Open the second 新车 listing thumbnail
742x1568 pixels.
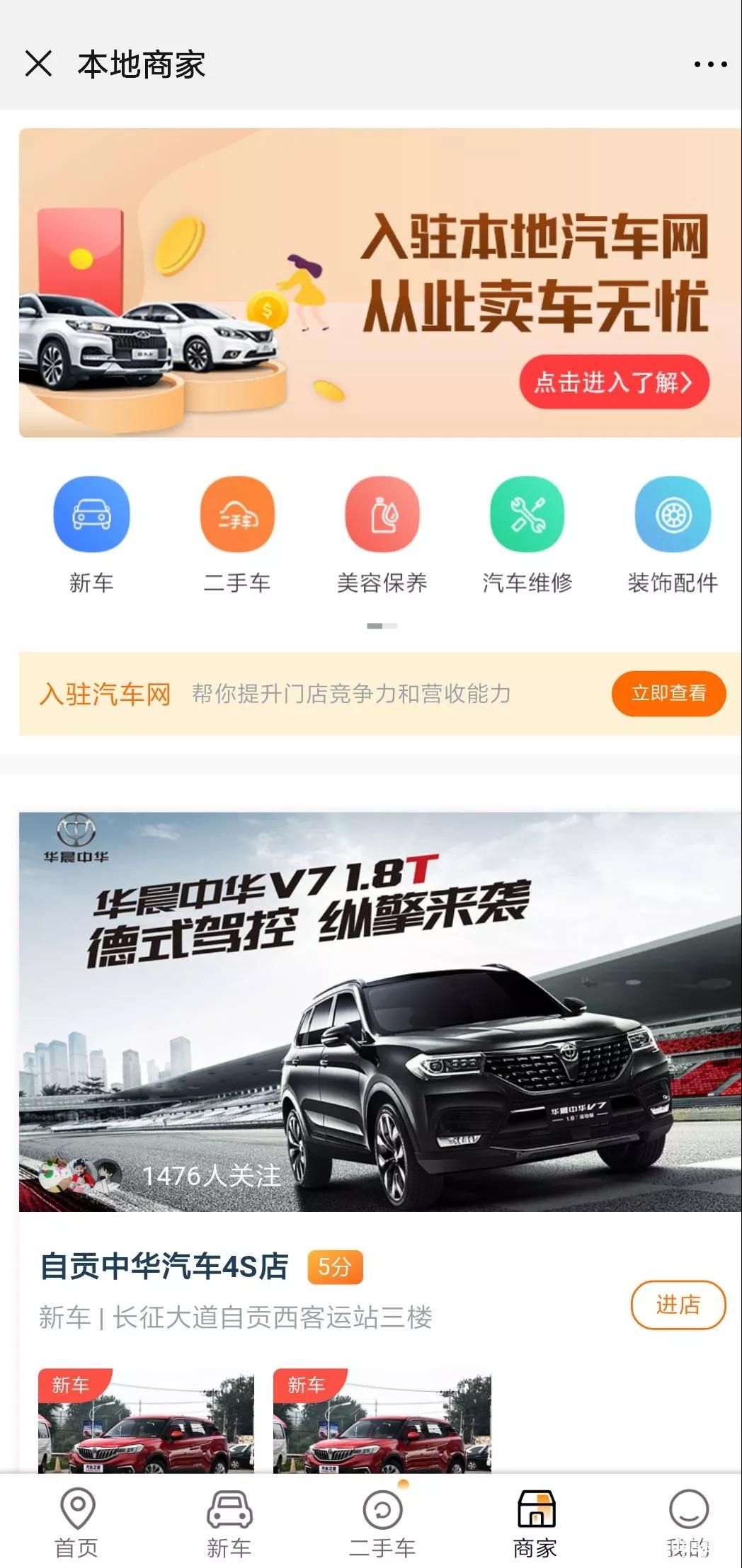tap(382, 1421)
